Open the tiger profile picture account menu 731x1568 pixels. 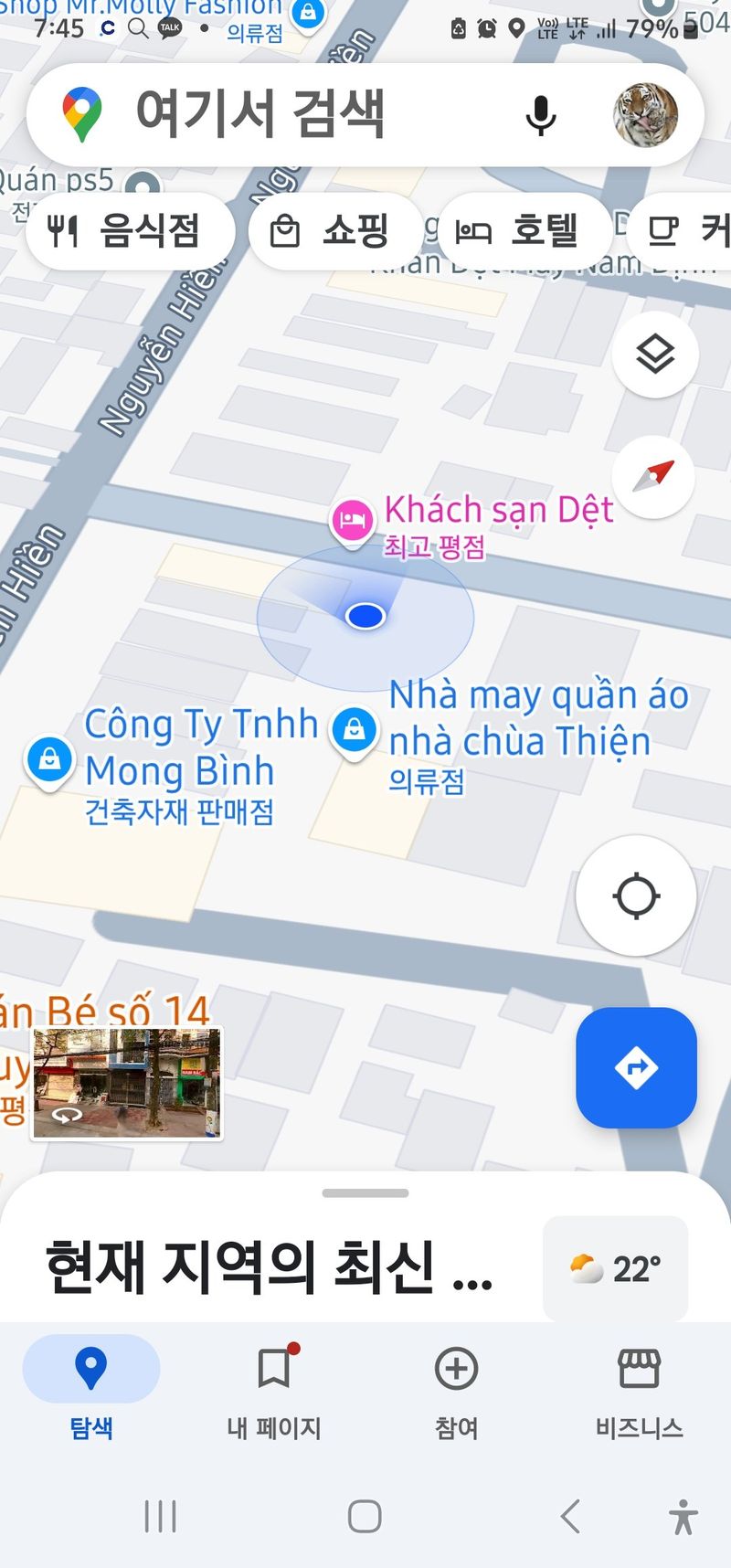tap(645, 115)
